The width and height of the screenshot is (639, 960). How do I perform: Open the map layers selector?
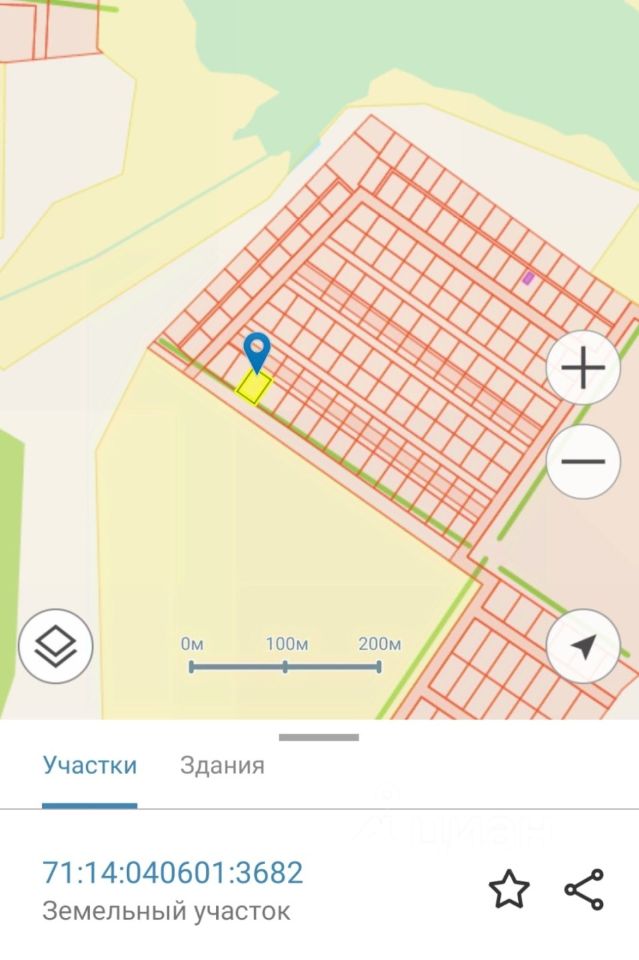tap(56, 646)
